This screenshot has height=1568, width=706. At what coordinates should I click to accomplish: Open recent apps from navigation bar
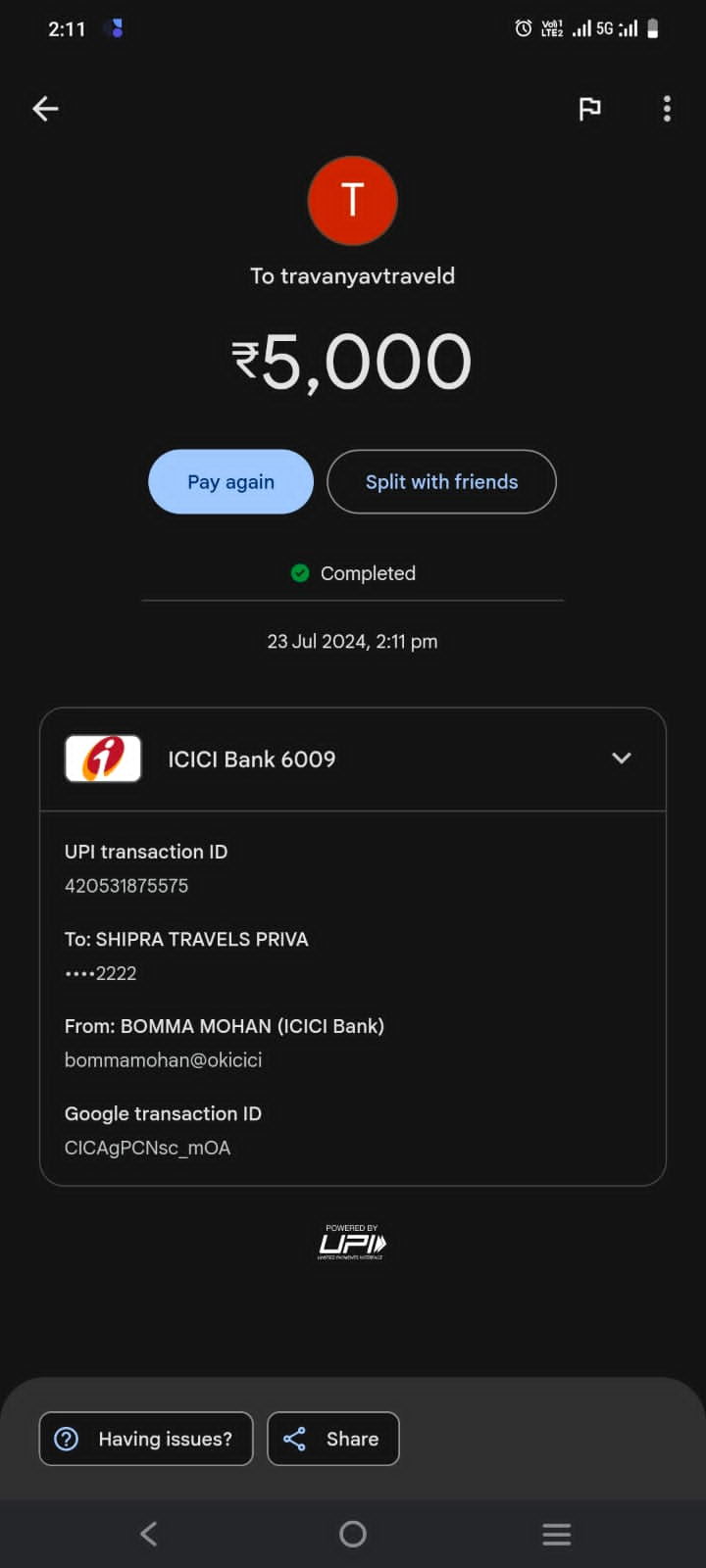click(556, 1534)
